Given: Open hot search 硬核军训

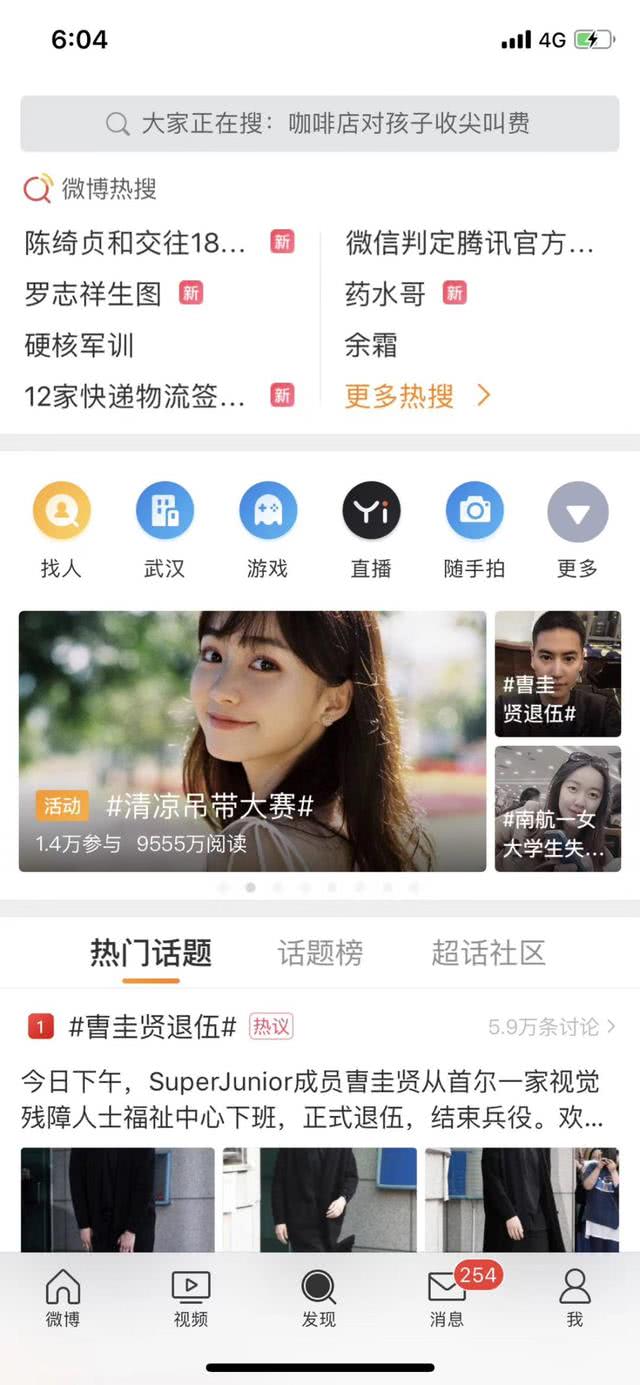Looking at the screenshot, I should 79,346.
